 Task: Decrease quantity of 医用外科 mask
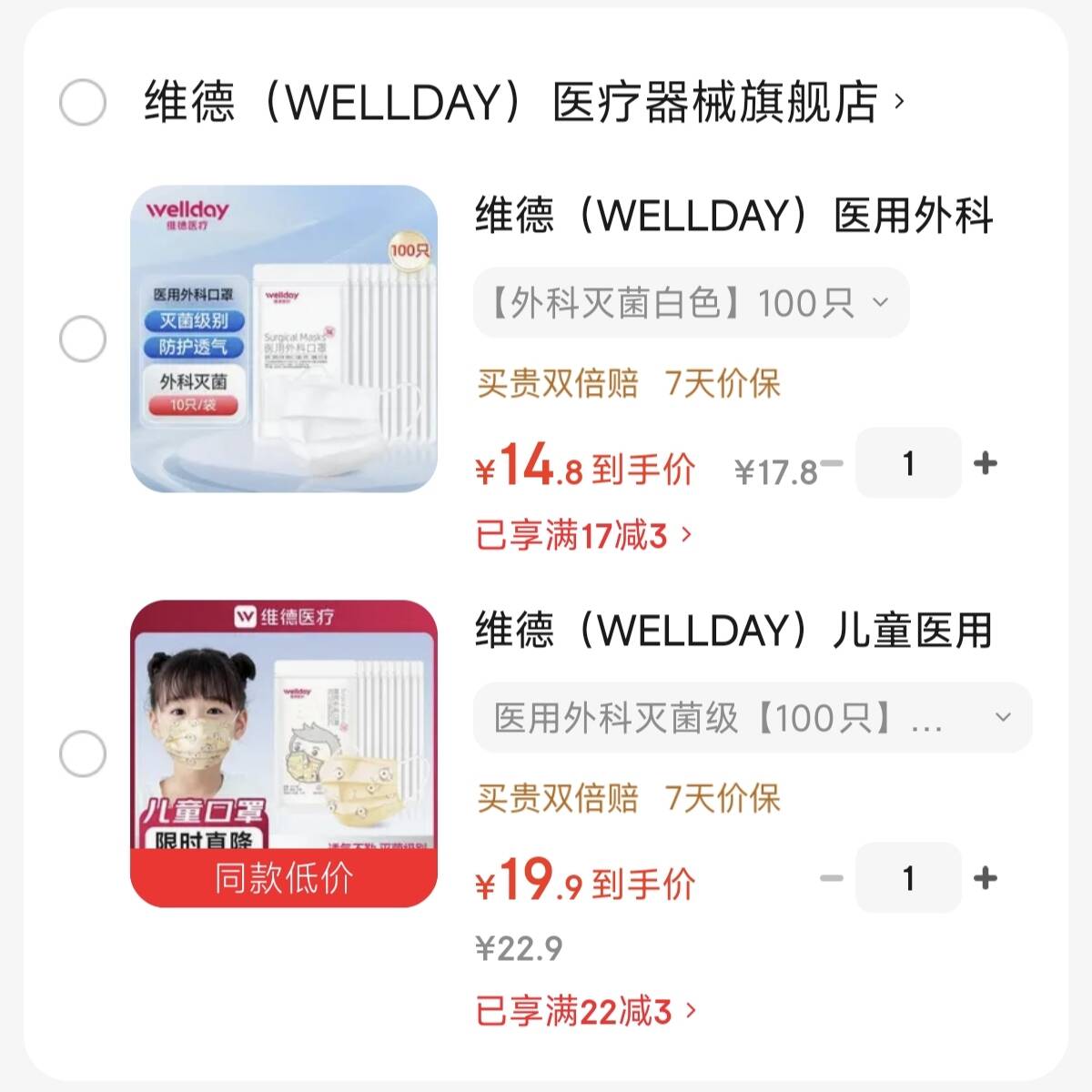point(832,463)
